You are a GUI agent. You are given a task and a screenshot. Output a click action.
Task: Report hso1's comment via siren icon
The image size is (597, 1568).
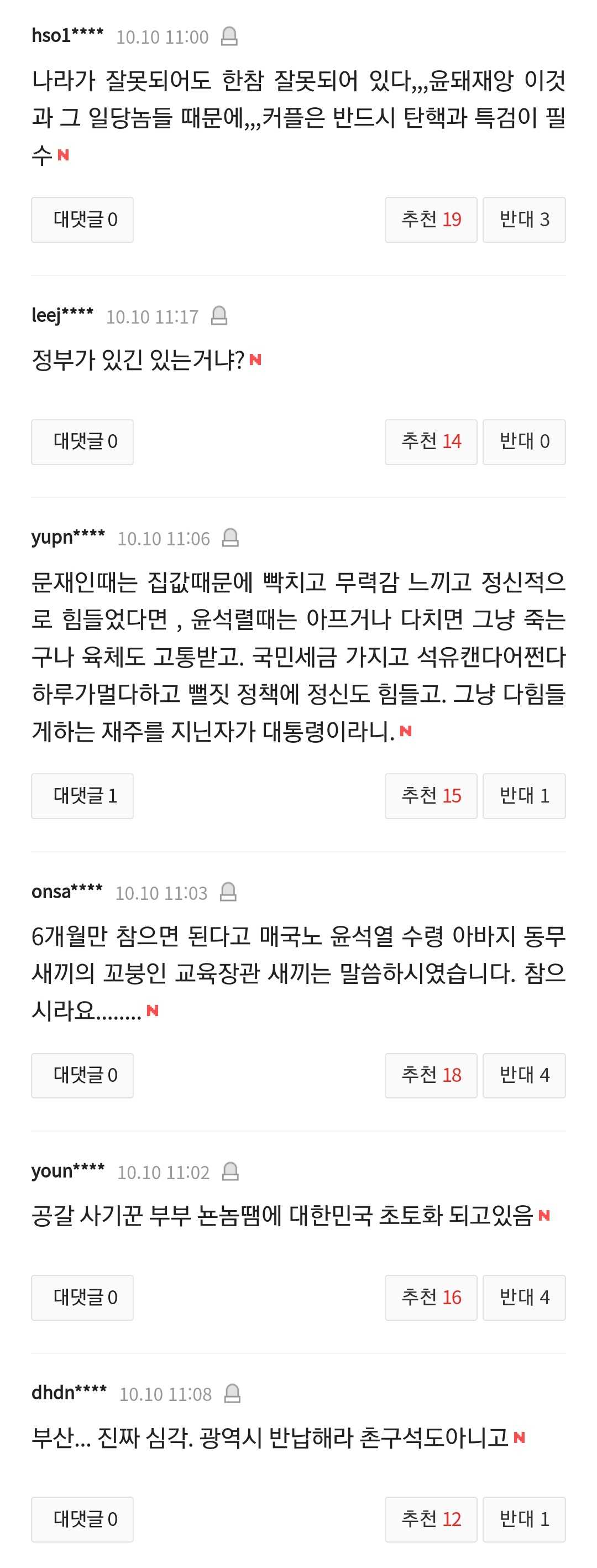[229, 37]
